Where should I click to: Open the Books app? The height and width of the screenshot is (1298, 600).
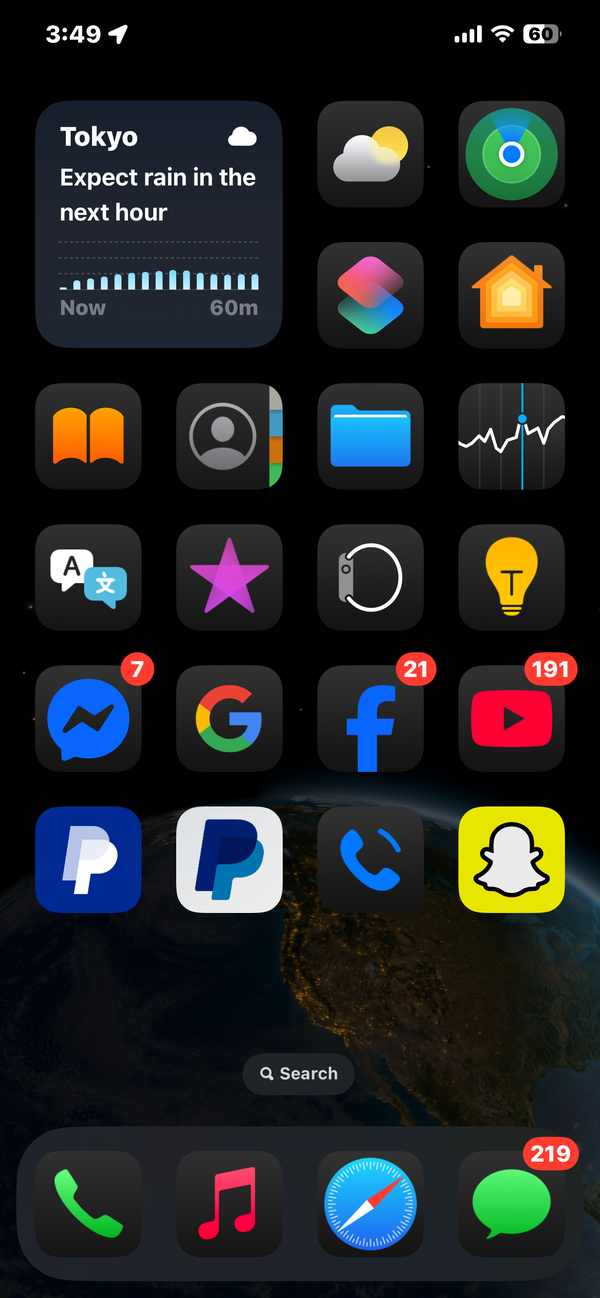(88, 436)
